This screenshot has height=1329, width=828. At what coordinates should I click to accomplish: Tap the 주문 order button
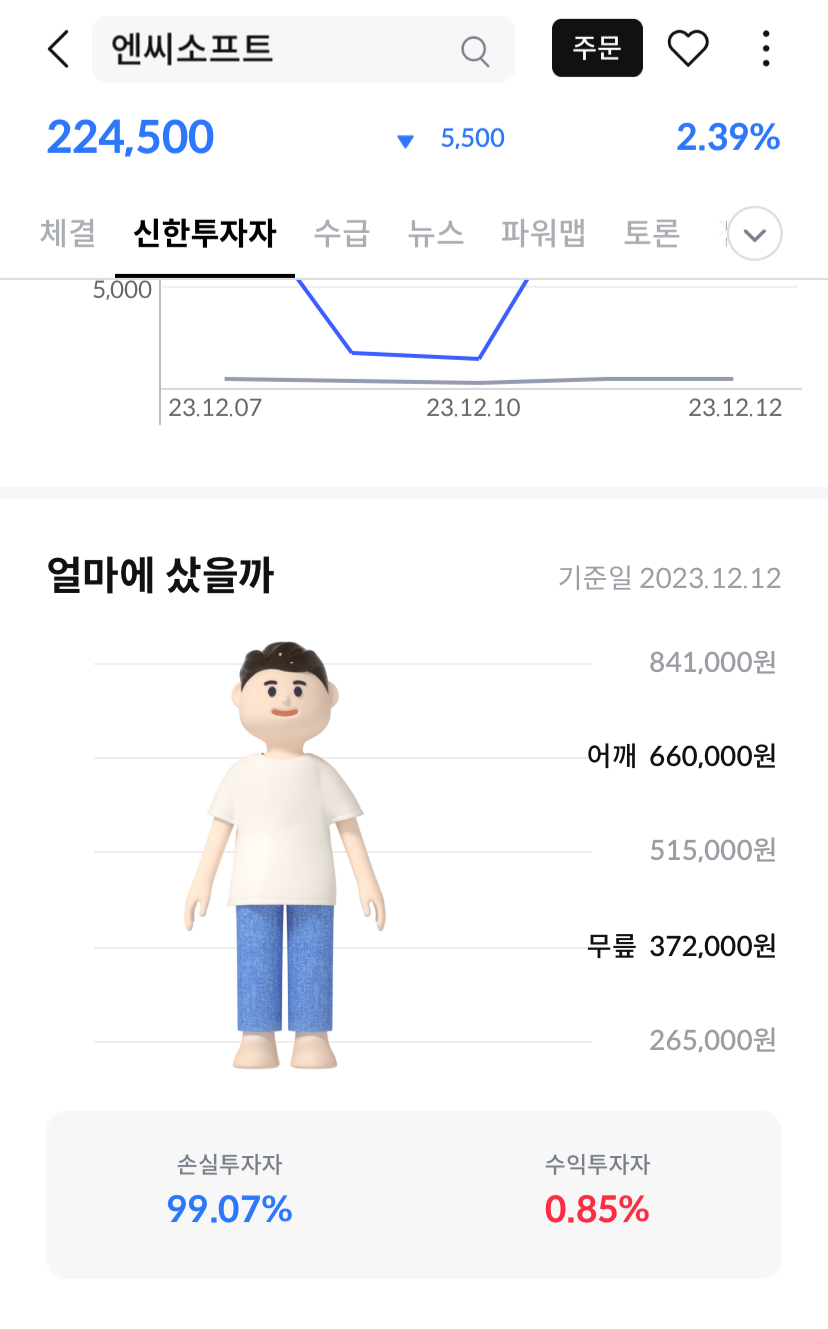[x=597, y=47]
